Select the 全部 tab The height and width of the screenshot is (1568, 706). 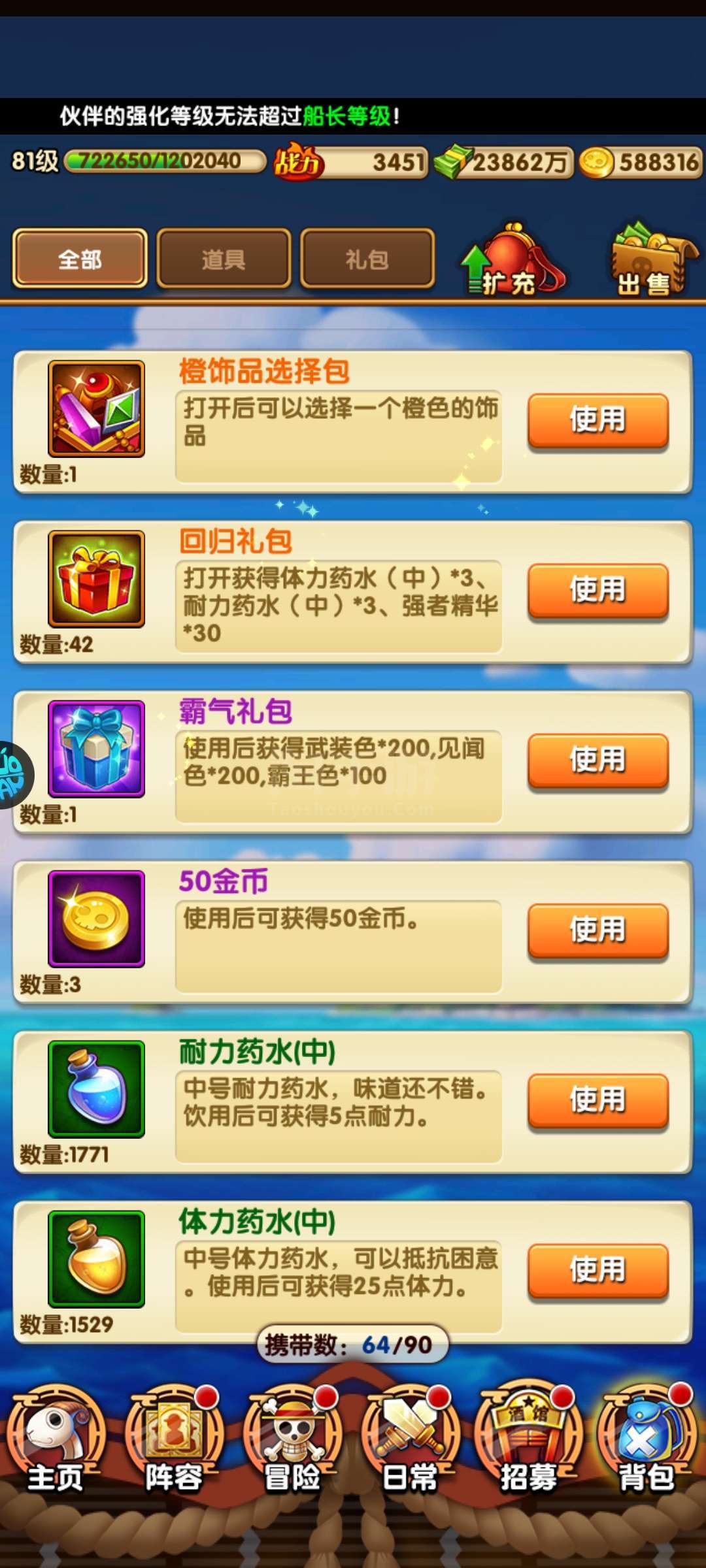pyautogui.click(x=80, y=259)
